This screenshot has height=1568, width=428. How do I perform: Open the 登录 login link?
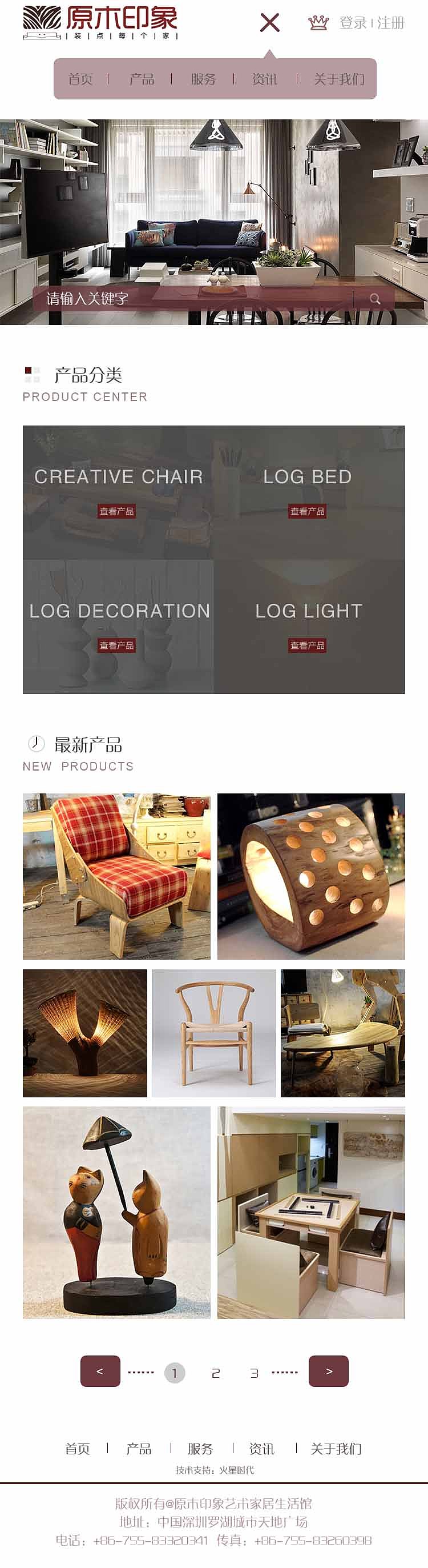click(353, 23)
